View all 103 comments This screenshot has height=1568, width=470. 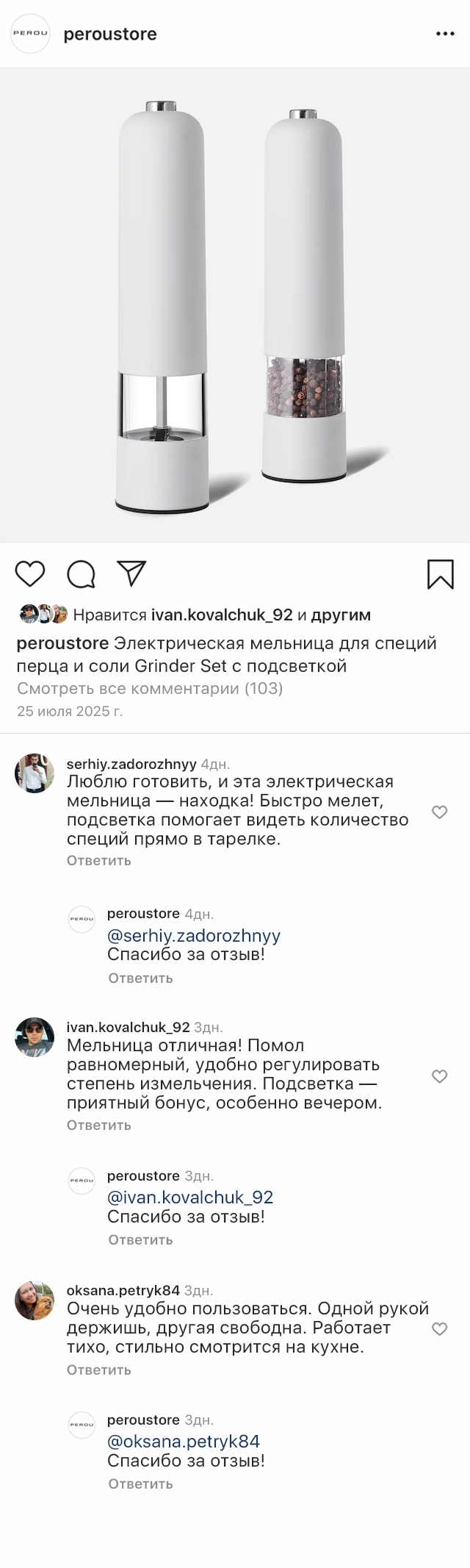click(x=150, y=688)
